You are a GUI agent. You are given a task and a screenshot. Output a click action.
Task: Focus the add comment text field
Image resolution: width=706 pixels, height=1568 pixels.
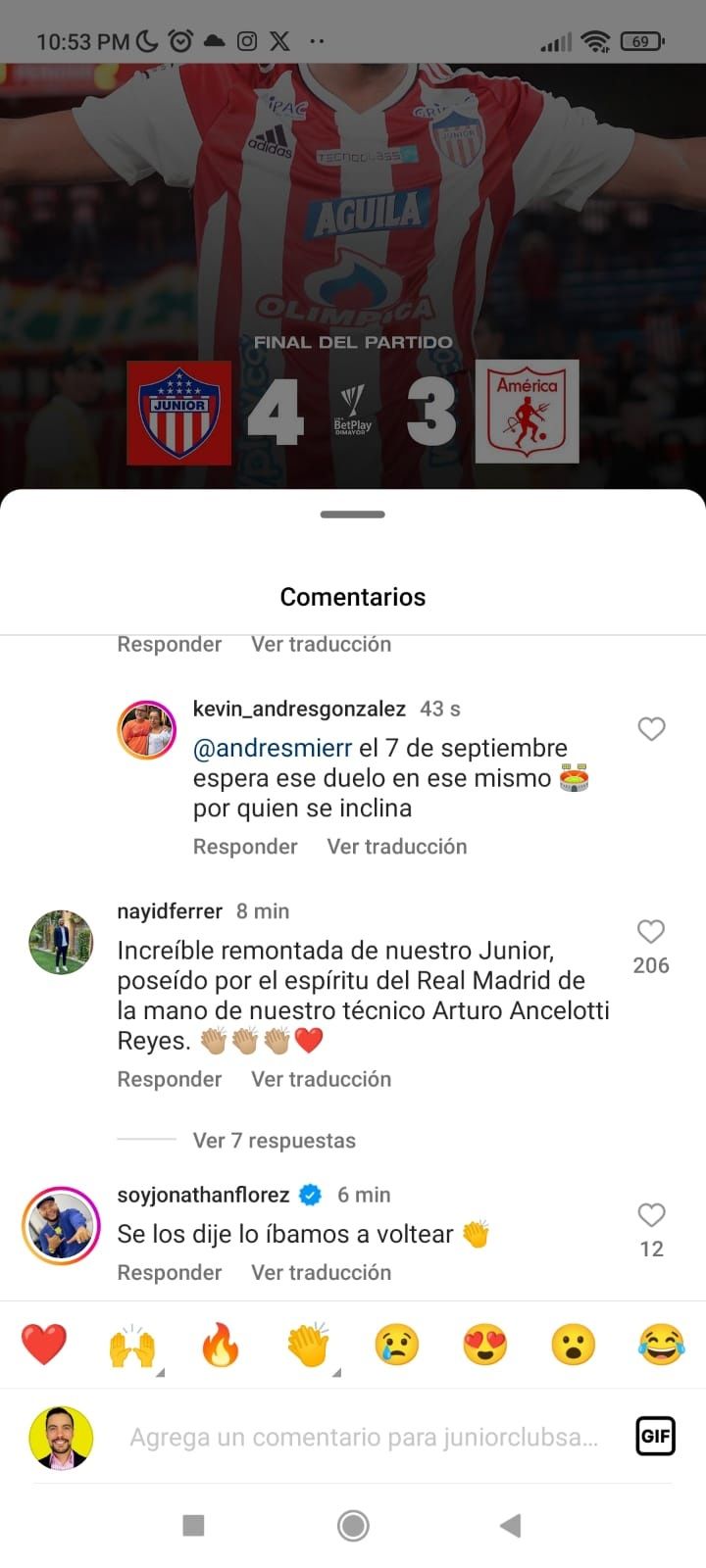[x=363, y=1438]
